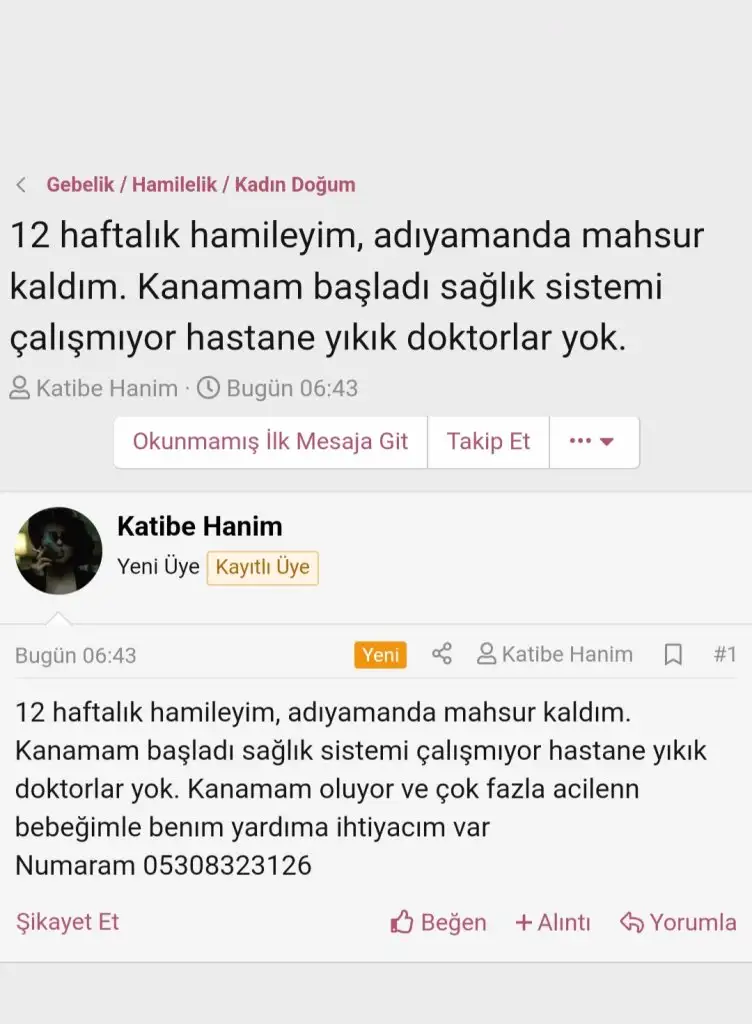Screen dimensions: 752x1024
Task: Open the Katibe Hanim username in post header
Action: 199,526
